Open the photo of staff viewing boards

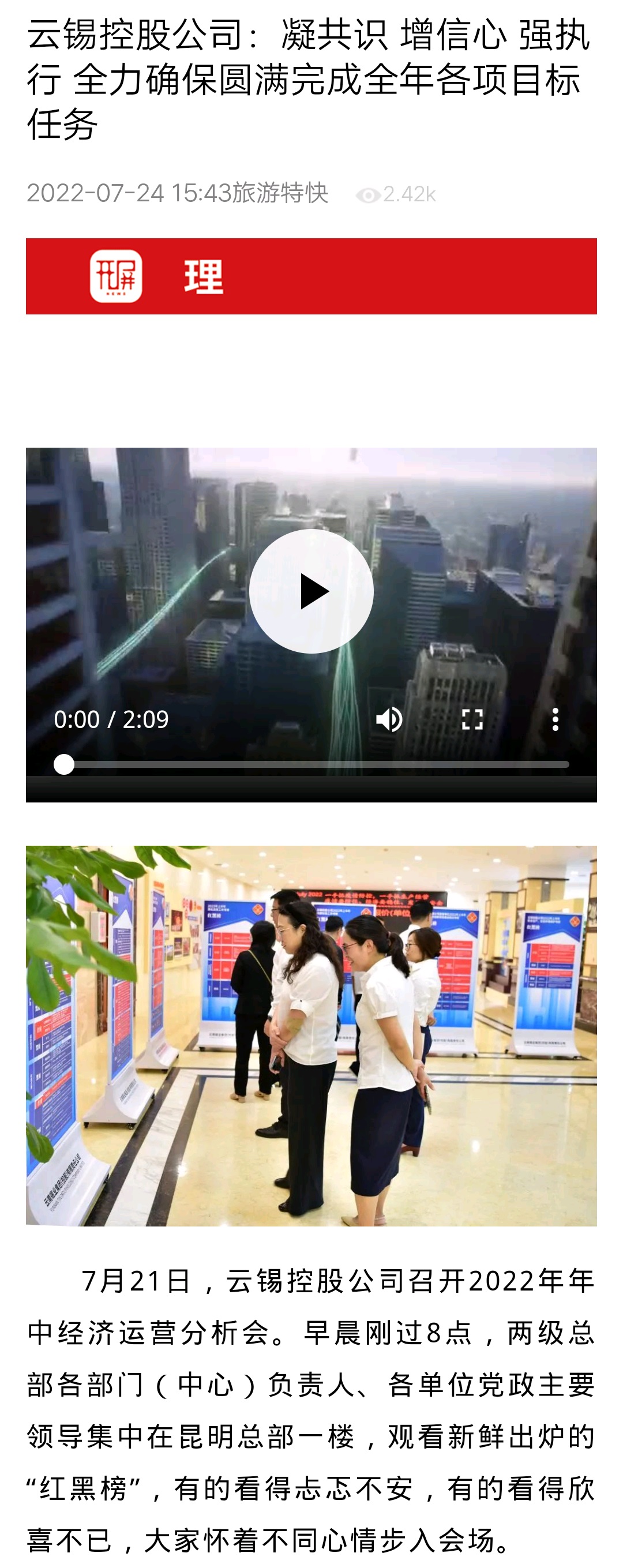tap(311, 1036)
